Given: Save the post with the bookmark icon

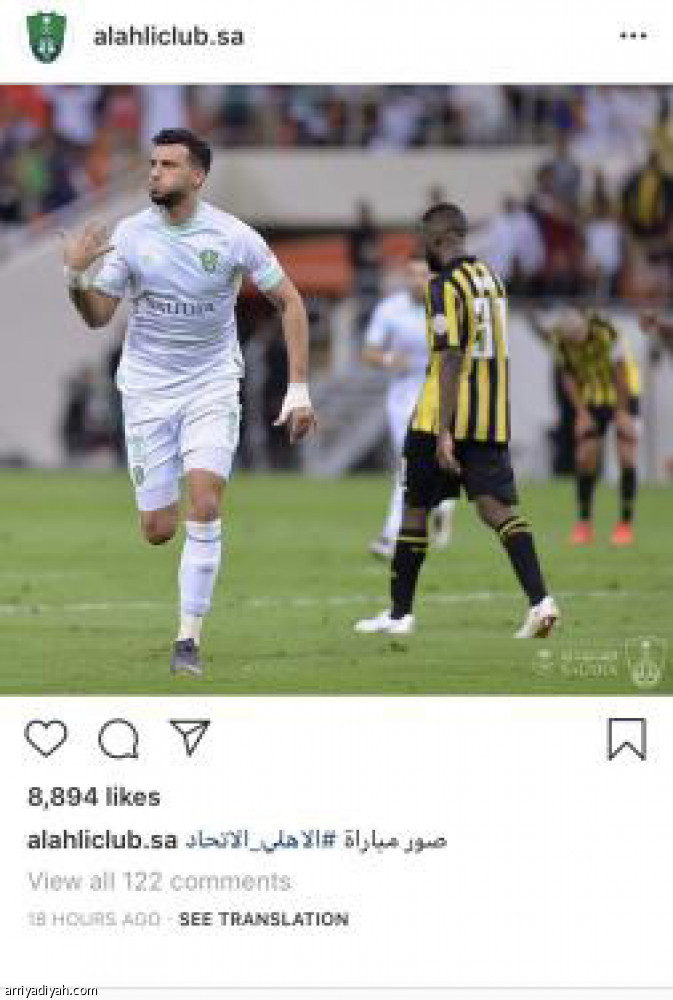Looking at the screenshot, I should point(627,739).
